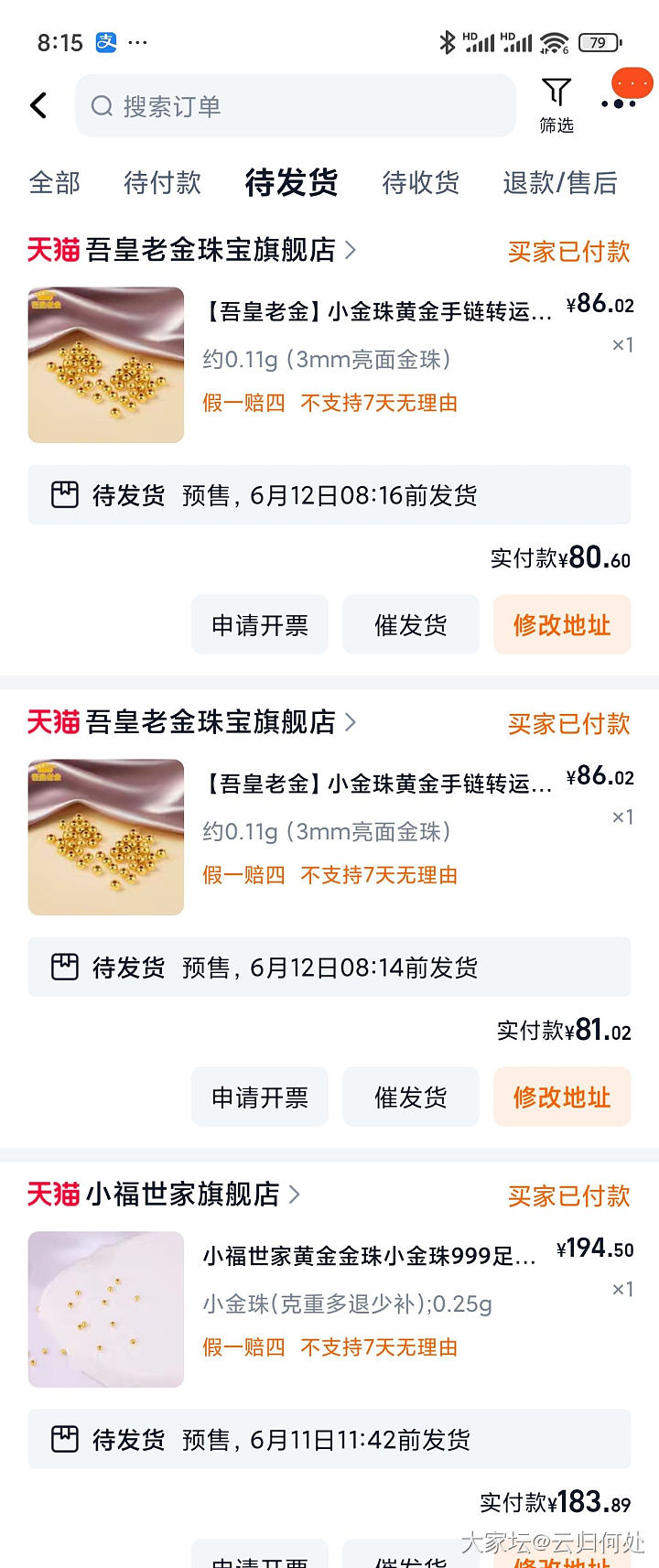Switch to the 退款/售后 tab

coord(559,183)
